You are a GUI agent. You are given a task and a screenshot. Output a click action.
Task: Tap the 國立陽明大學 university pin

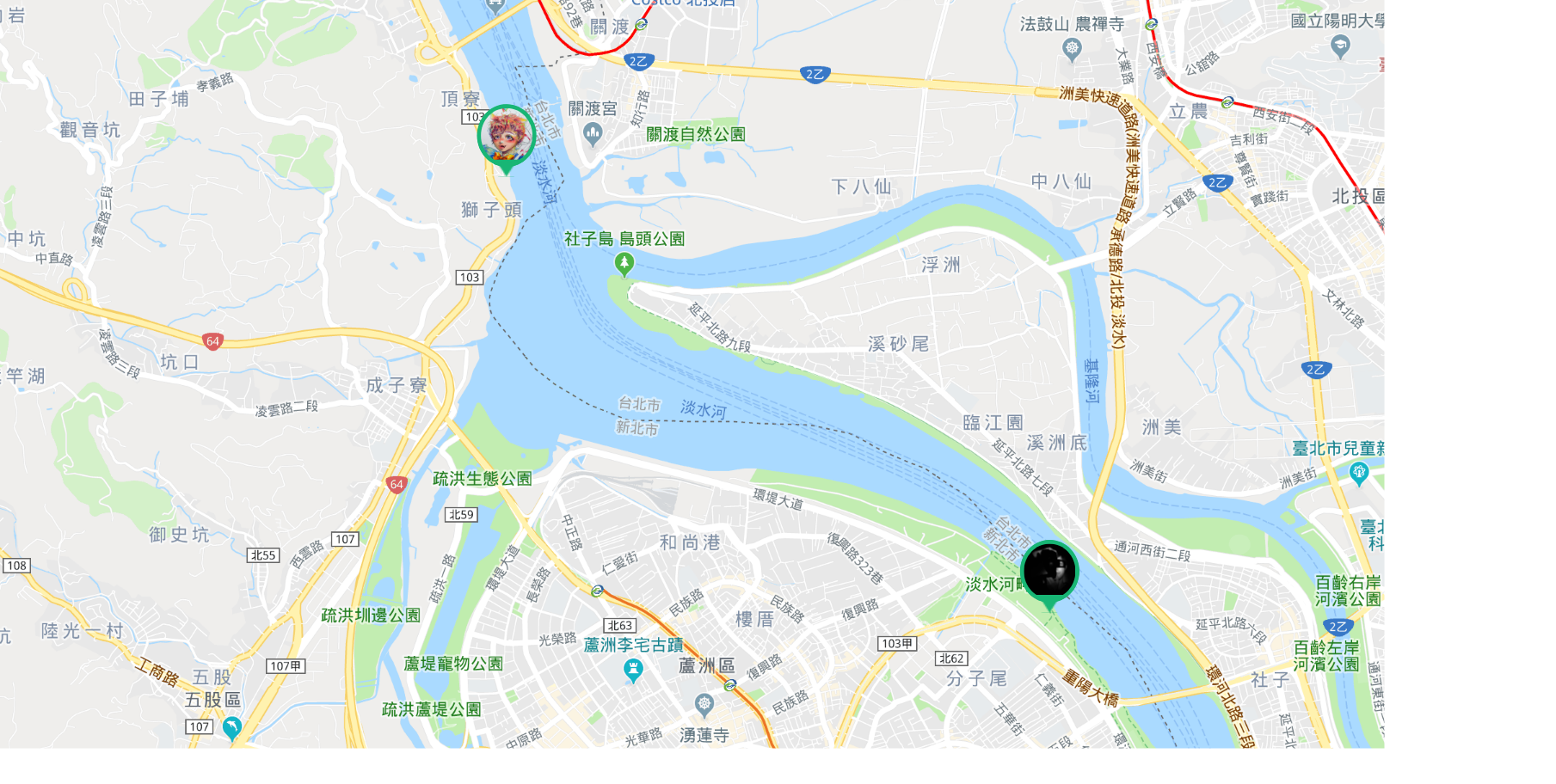(1340, 46)
